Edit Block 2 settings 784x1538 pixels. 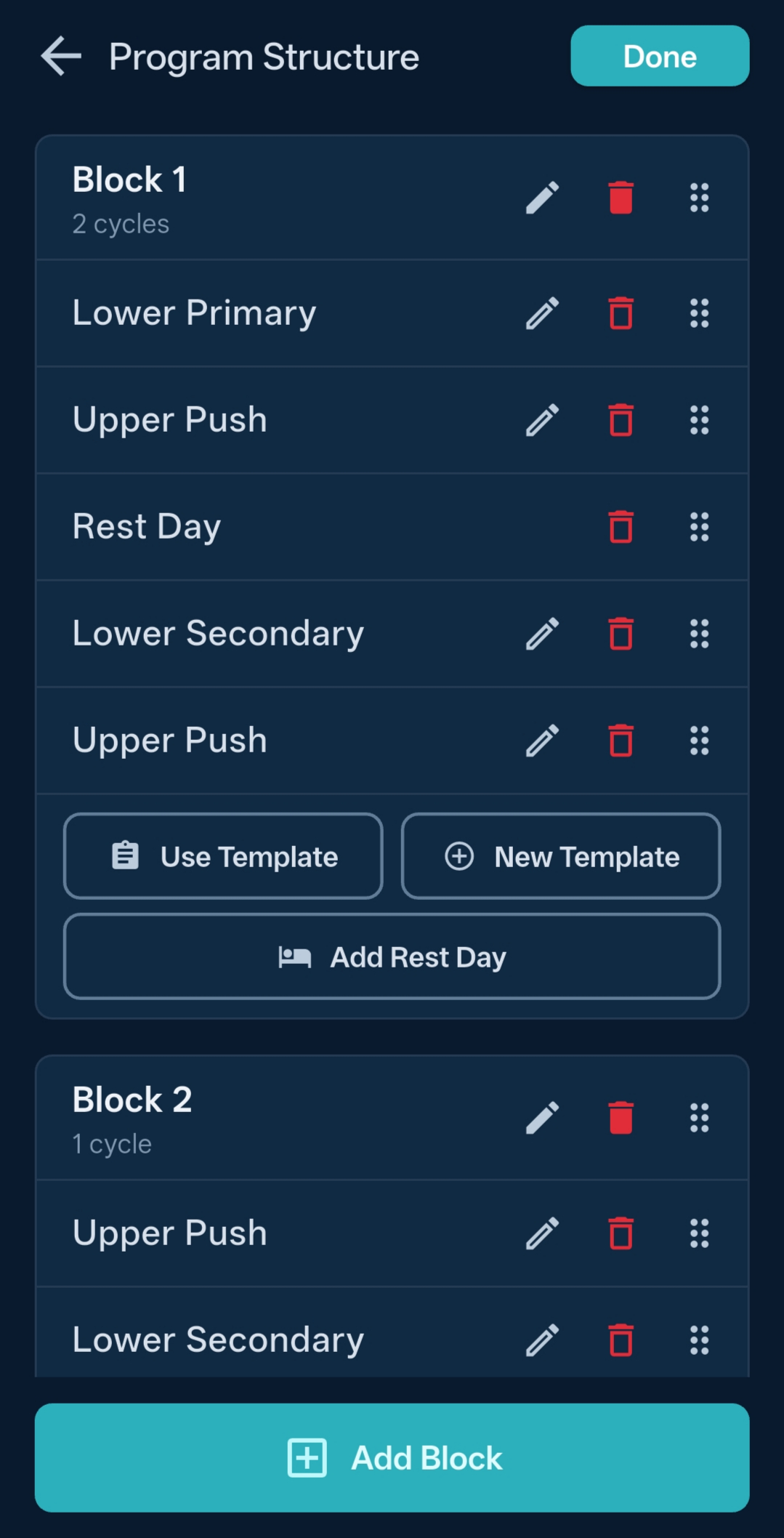click(x=542, y=1118)
